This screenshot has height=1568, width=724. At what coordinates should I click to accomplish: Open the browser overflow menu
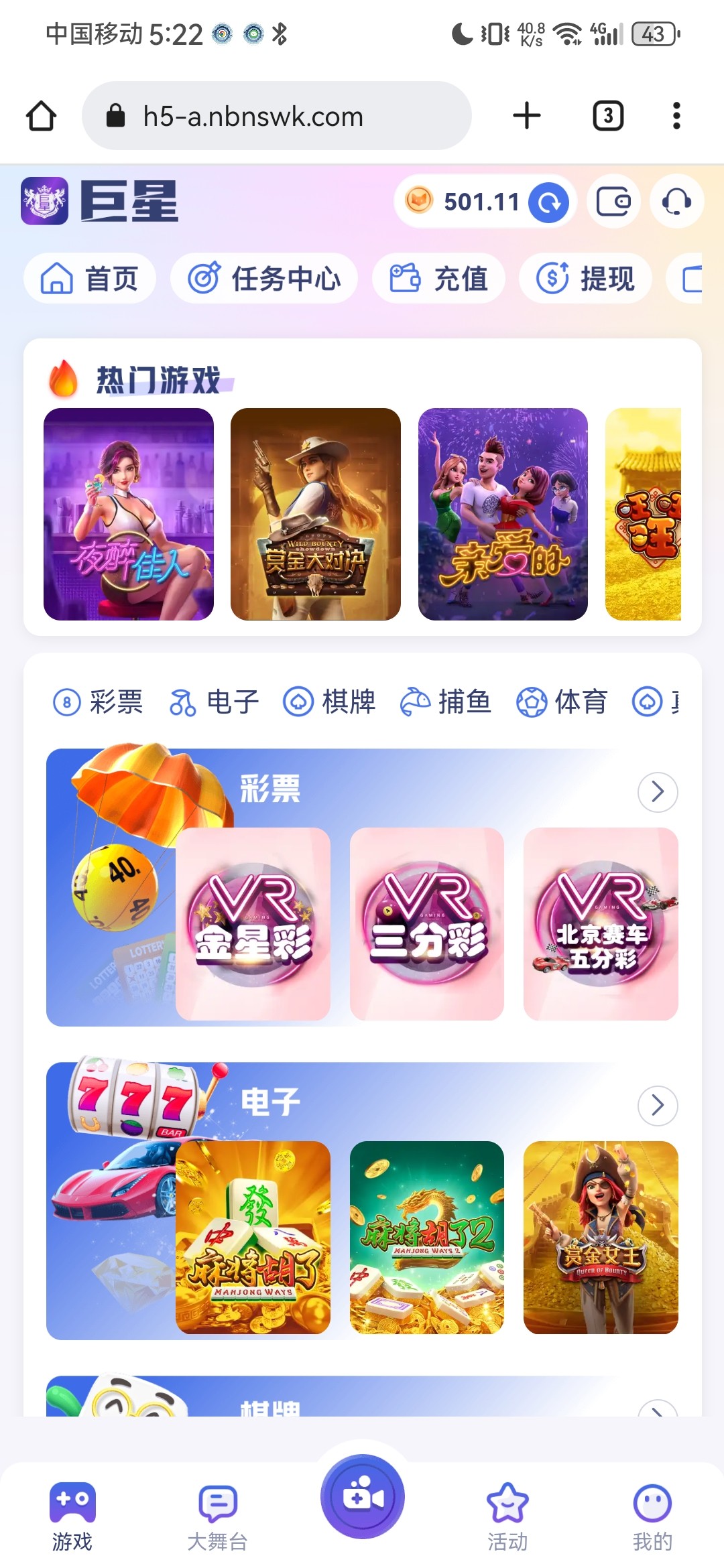(676, 116)
